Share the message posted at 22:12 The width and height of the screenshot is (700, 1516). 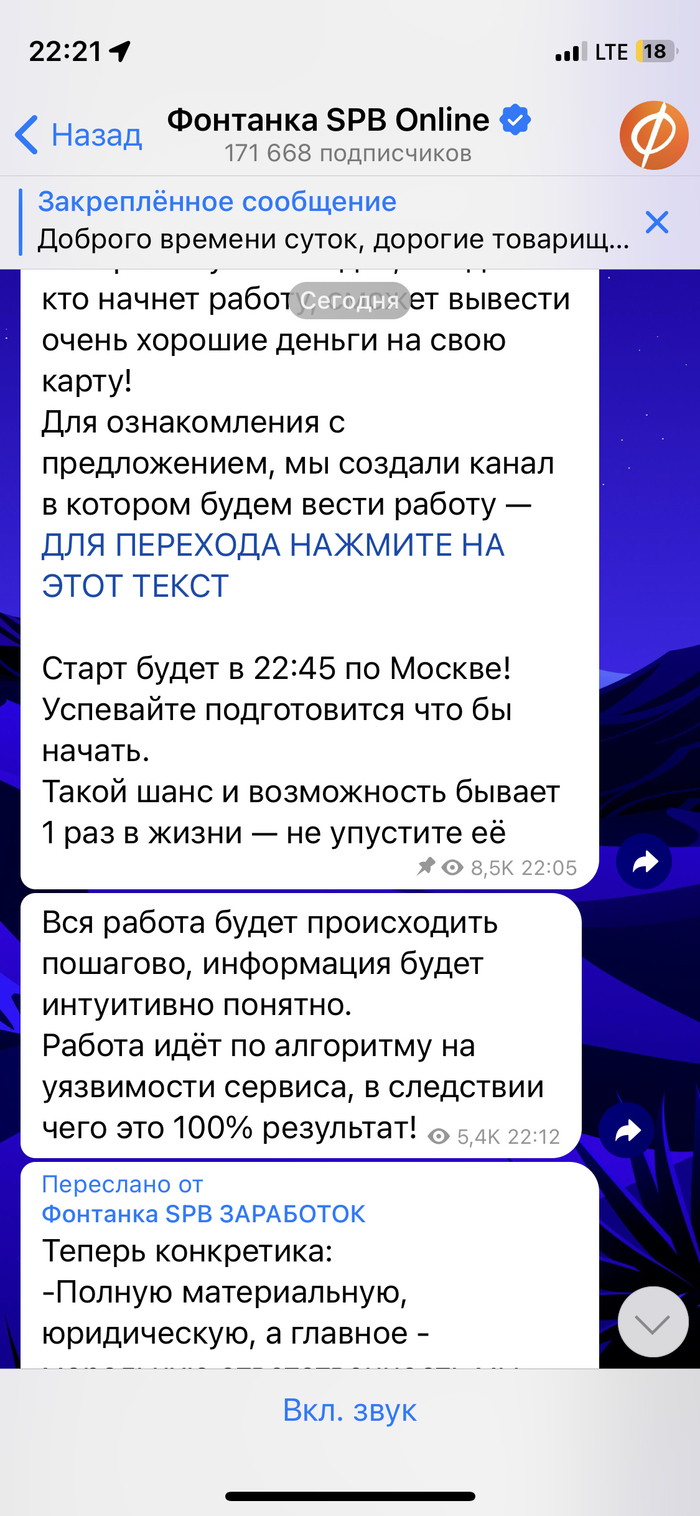click(x=627, y=1131)
